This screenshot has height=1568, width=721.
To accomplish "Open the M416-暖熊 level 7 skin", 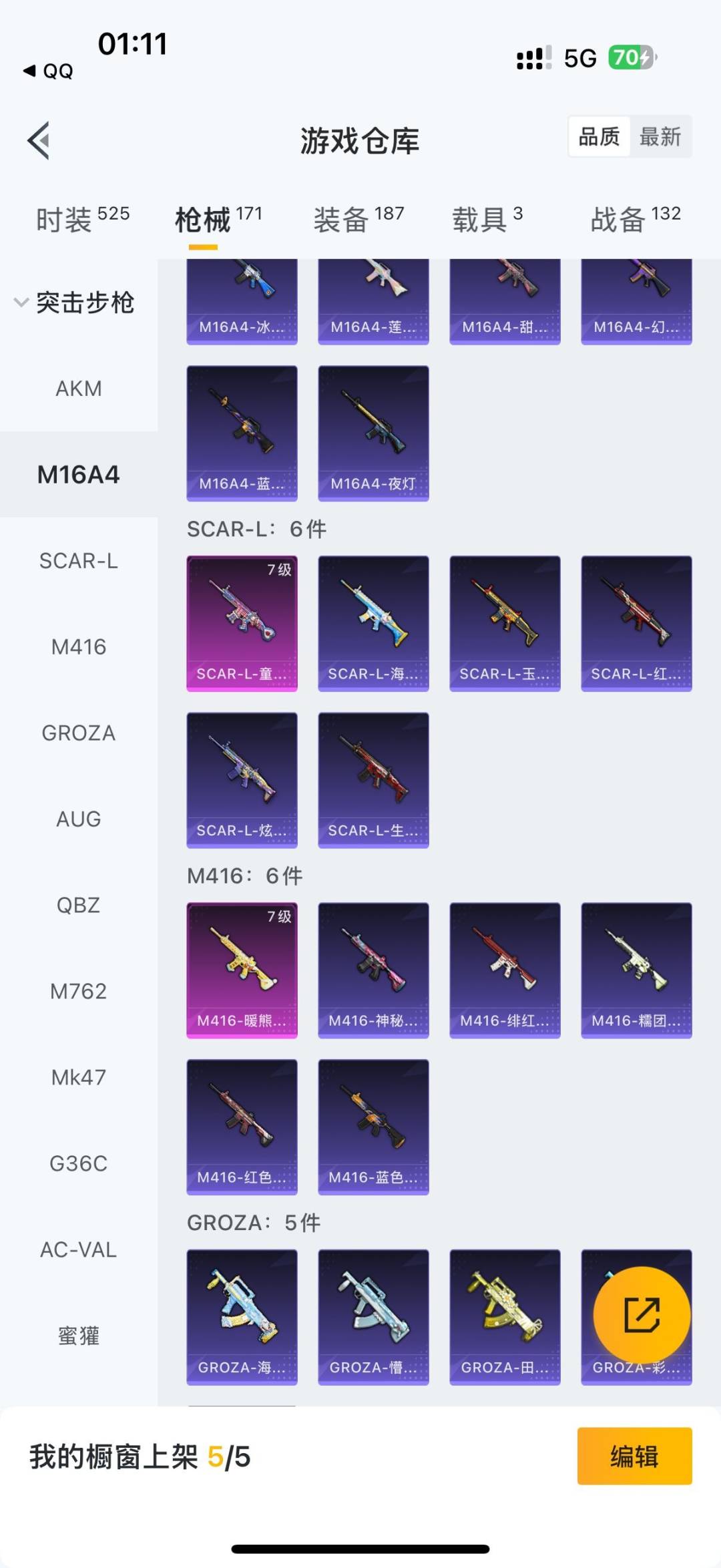I will (x=242, y=970).
